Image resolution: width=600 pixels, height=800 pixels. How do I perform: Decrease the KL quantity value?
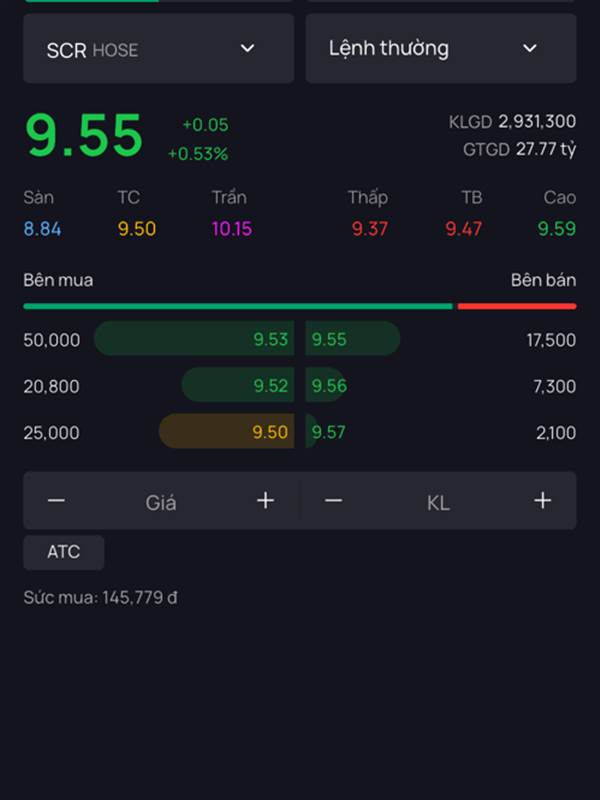click(333, 501)
